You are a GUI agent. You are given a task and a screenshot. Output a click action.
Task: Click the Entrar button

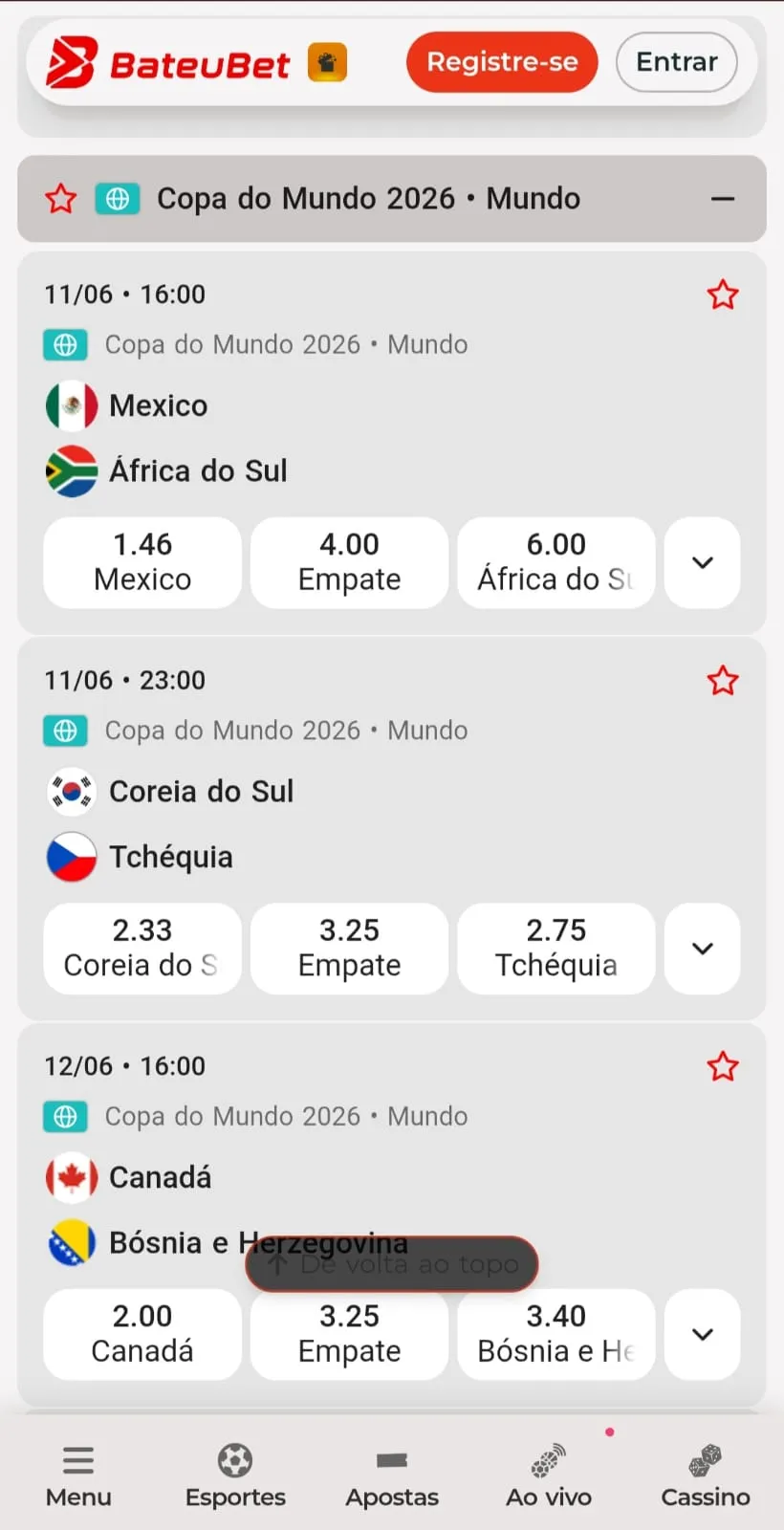676,61
